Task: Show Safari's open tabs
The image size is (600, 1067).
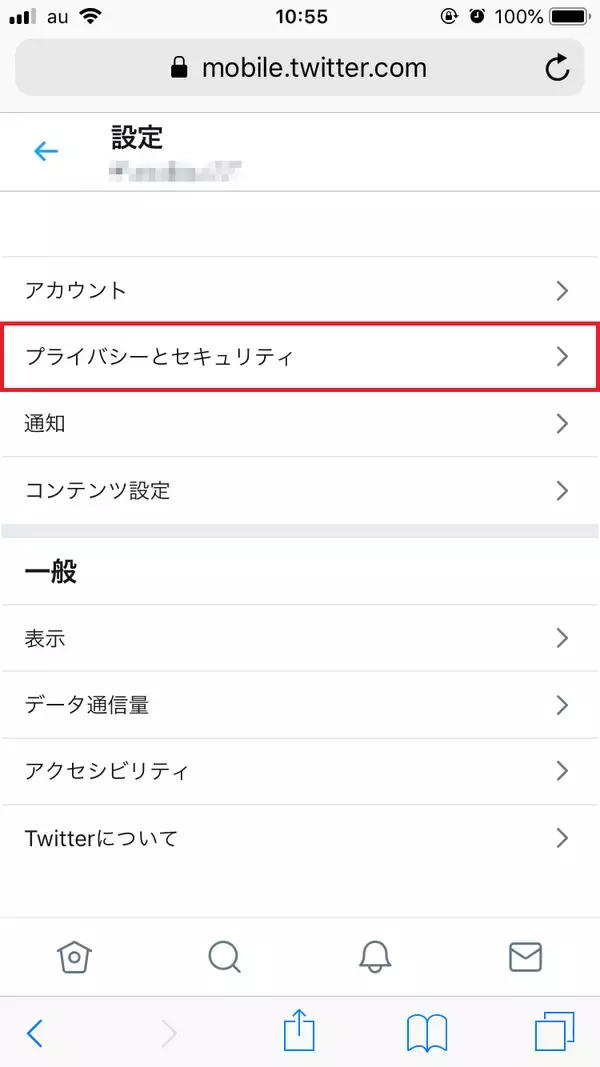Action: [x=555, y=1032]
